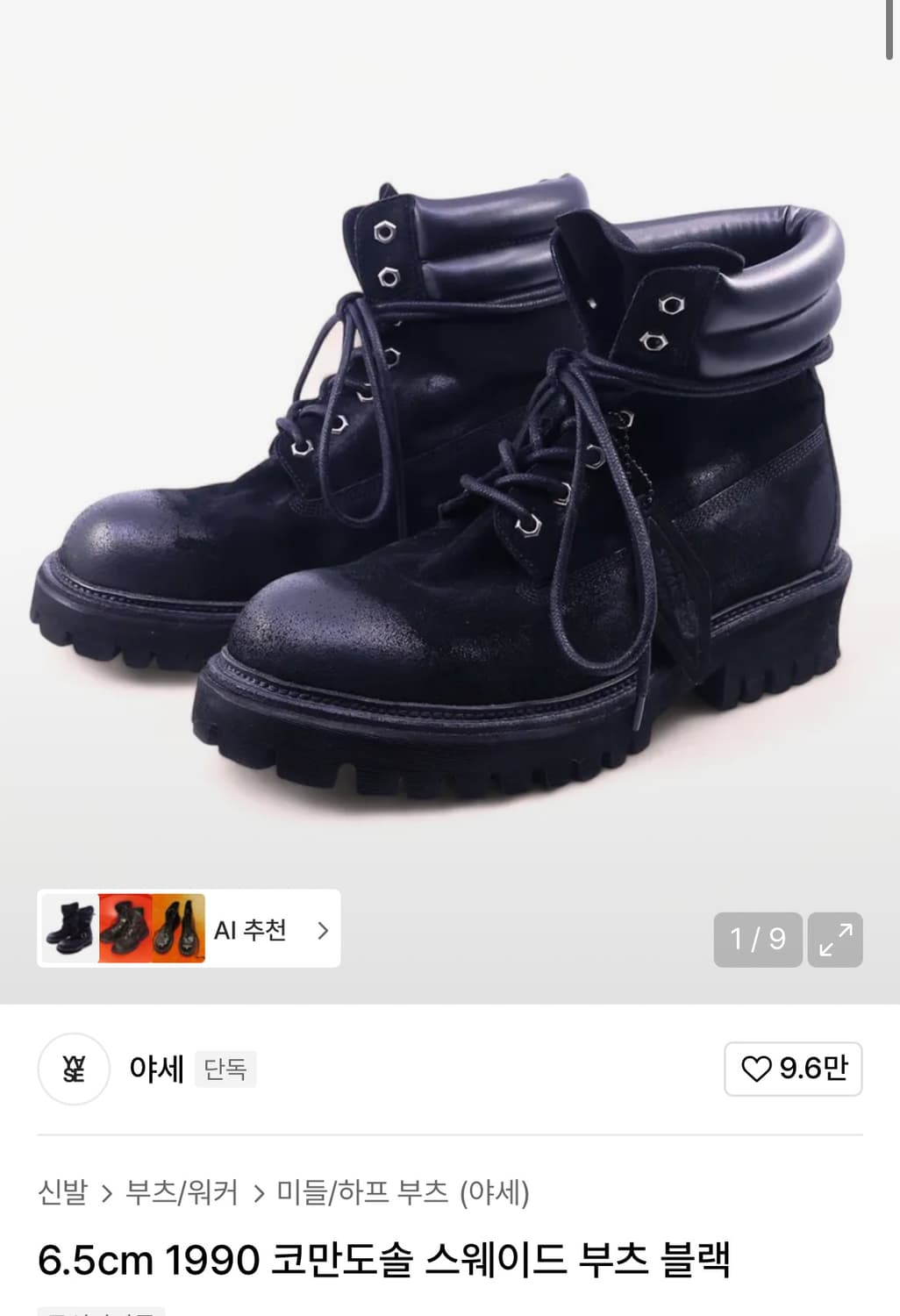Tap the AI 추천 label
Screen dimensions: 900x1316
[x=251, y=931]
